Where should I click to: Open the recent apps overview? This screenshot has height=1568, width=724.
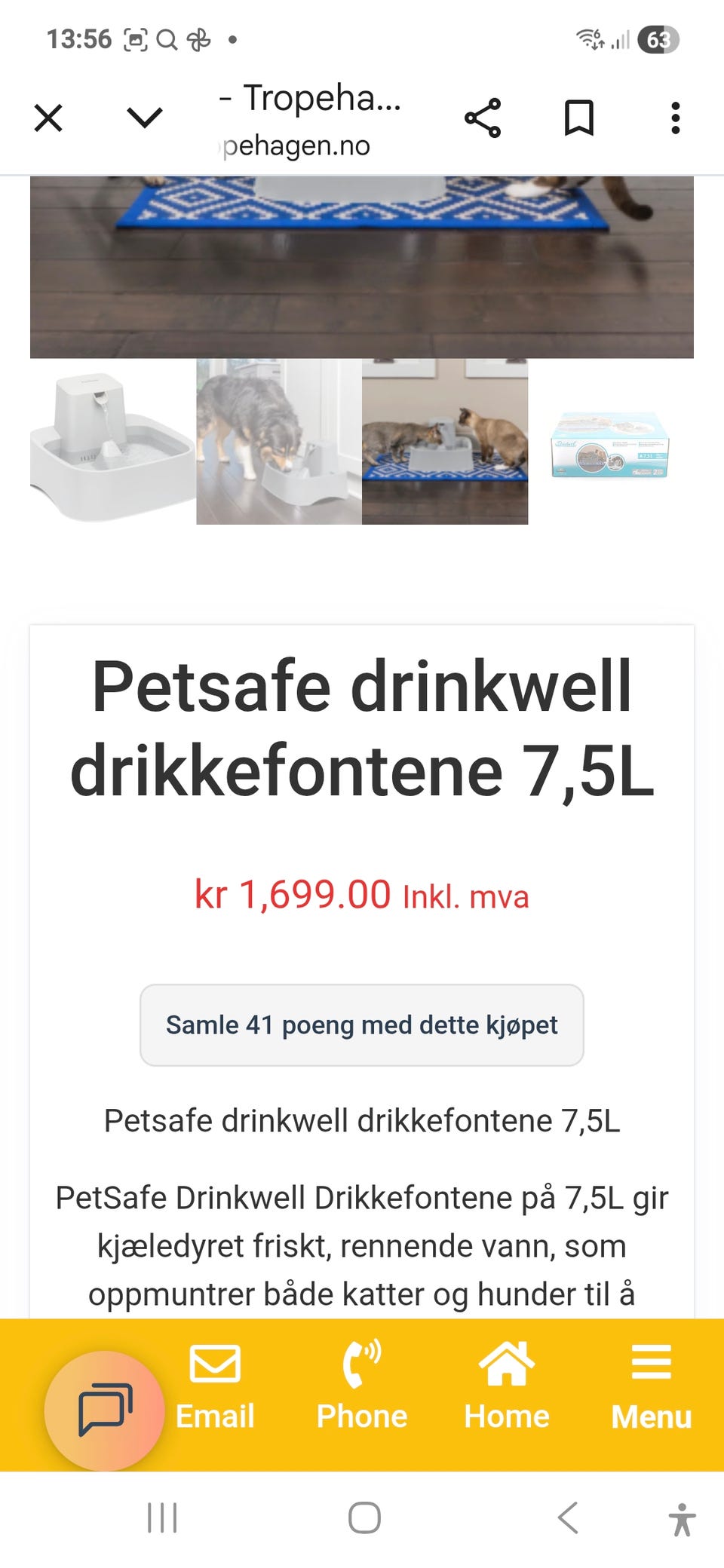[x=163, y=1519]
